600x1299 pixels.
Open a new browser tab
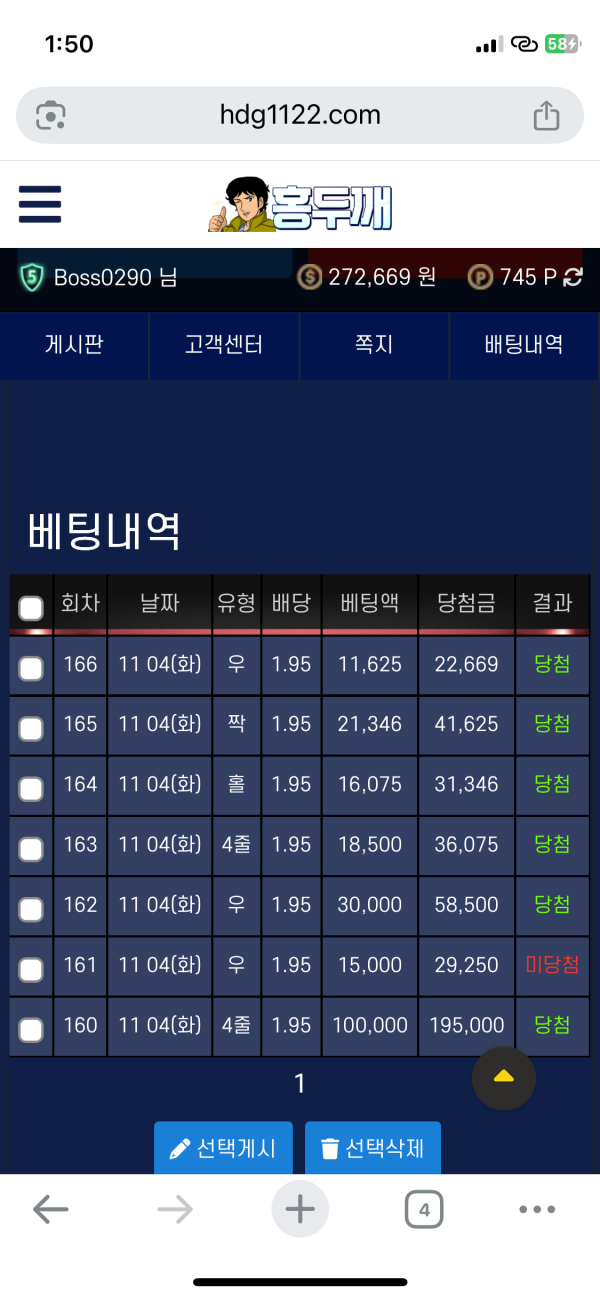point(300,1210)
